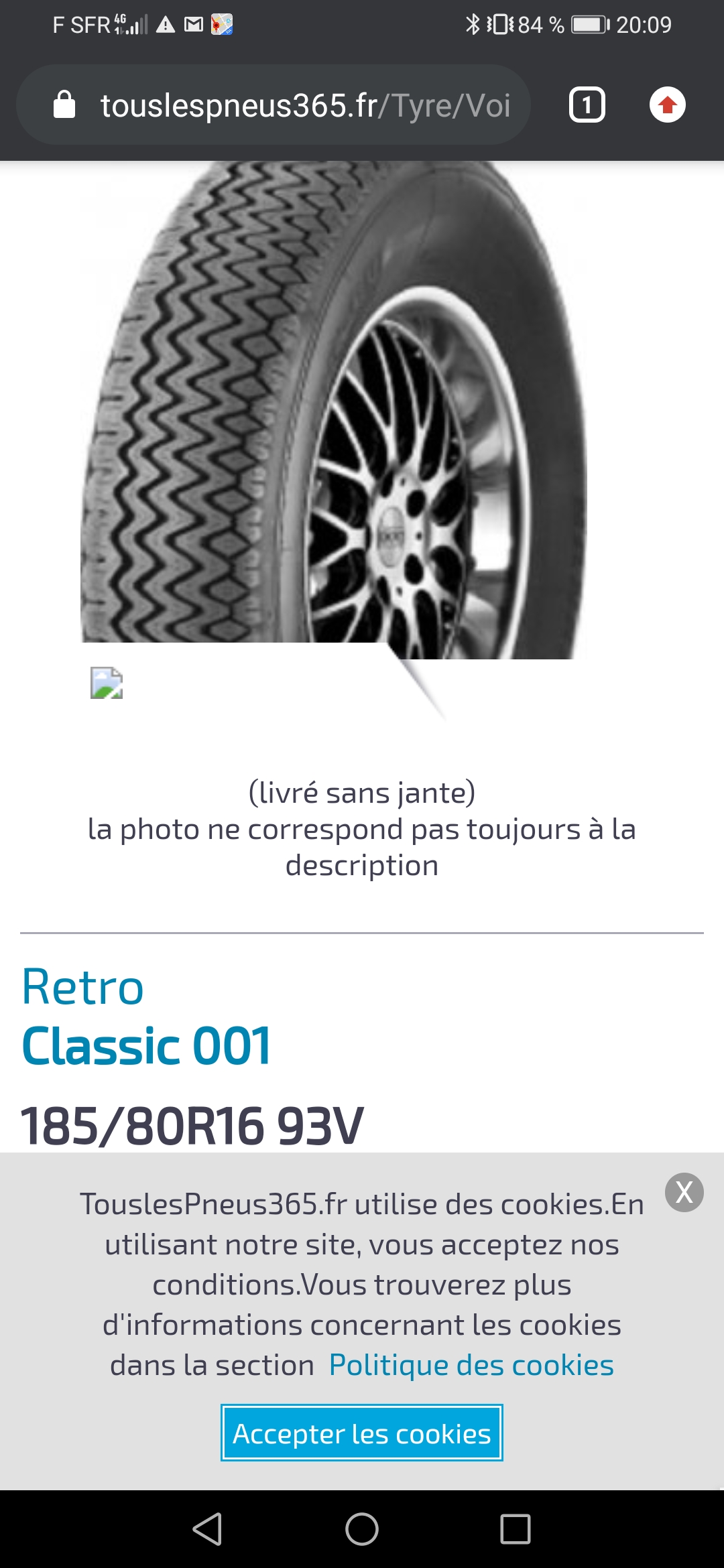Tap the red update arrow icon

tap(667, 105)
